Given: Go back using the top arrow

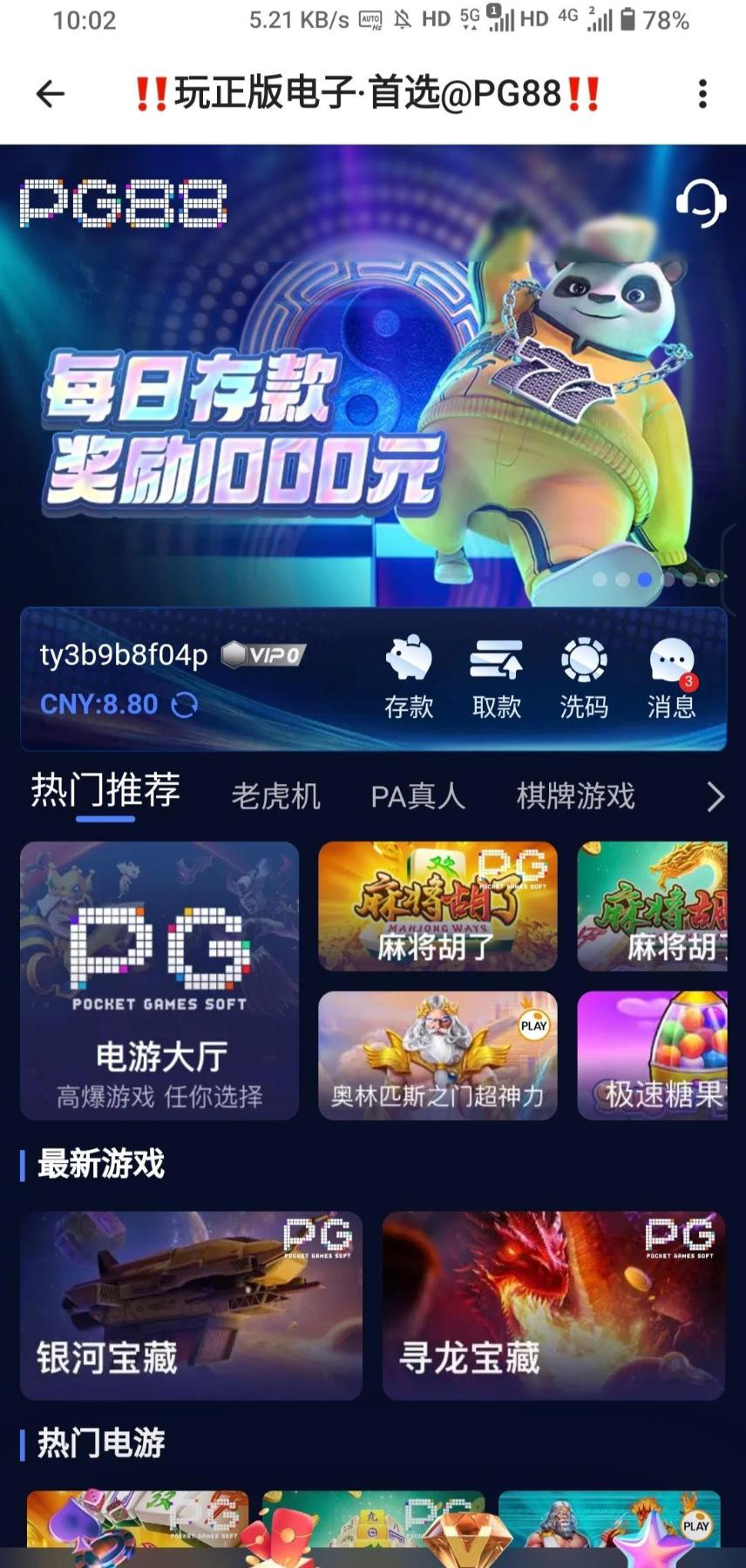Looking at the screenshot, I should click(x=51, y=93).
